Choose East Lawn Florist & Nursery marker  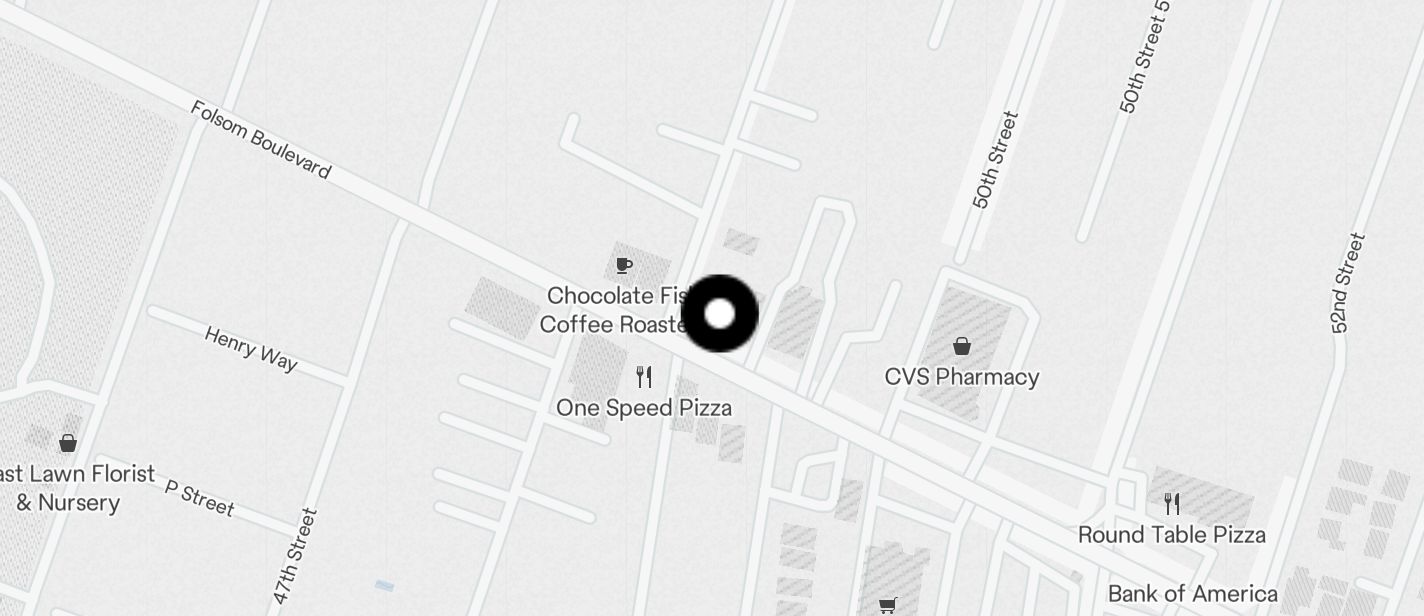pos(68,443)
